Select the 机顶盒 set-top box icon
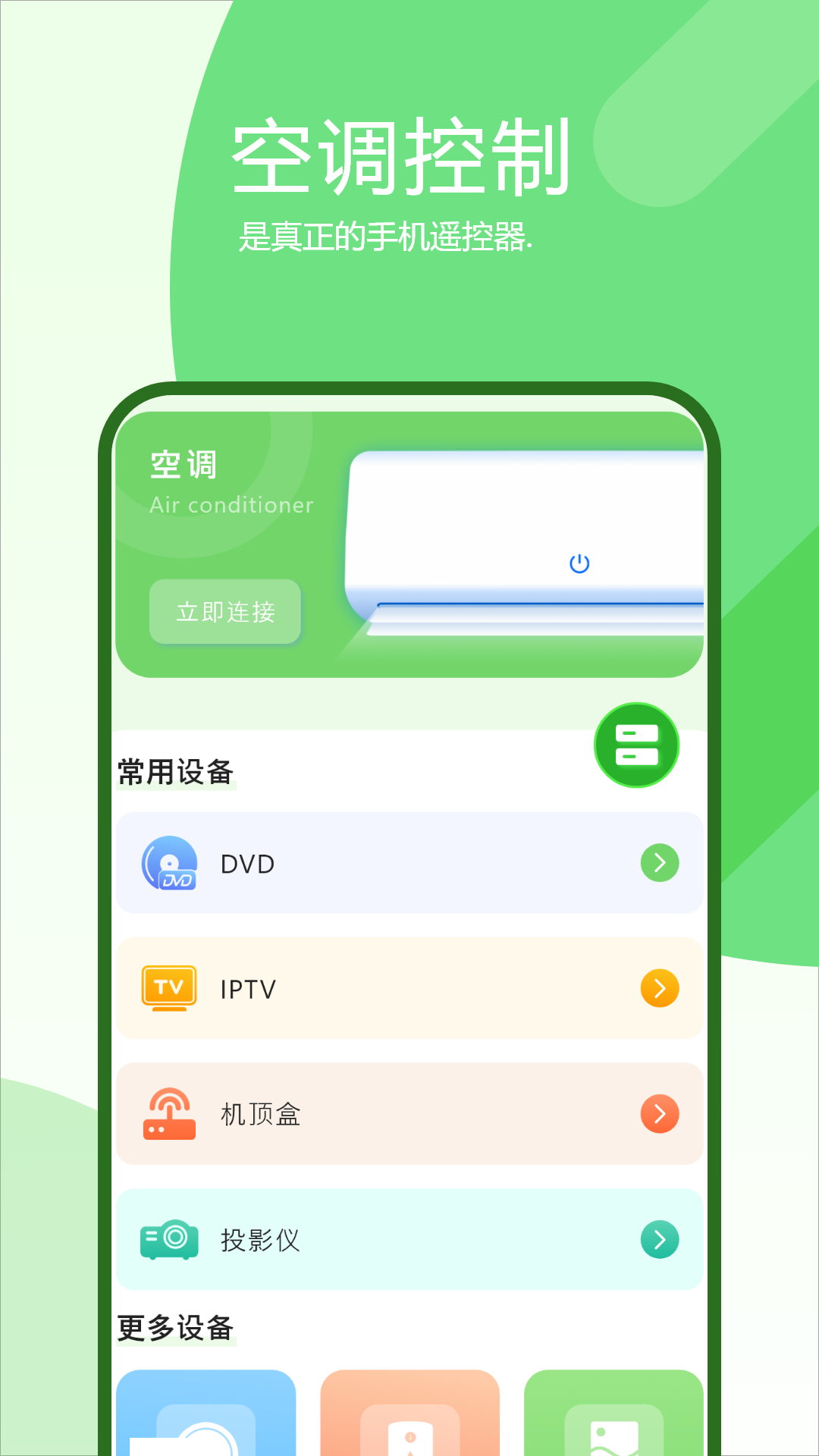The image size is (819, 1456). pos(169,1113)
